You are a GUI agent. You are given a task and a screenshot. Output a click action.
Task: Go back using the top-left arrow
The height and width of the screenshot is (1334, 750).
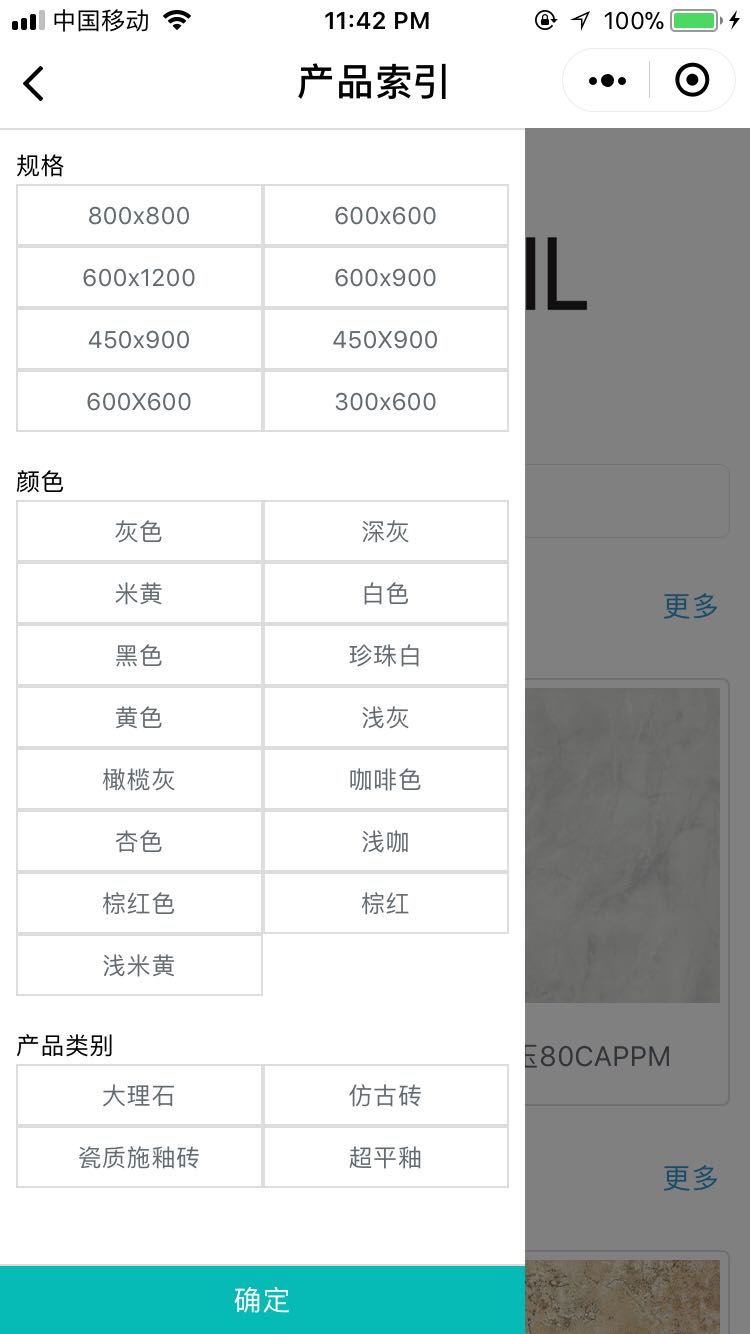click(x=34, y=83)
